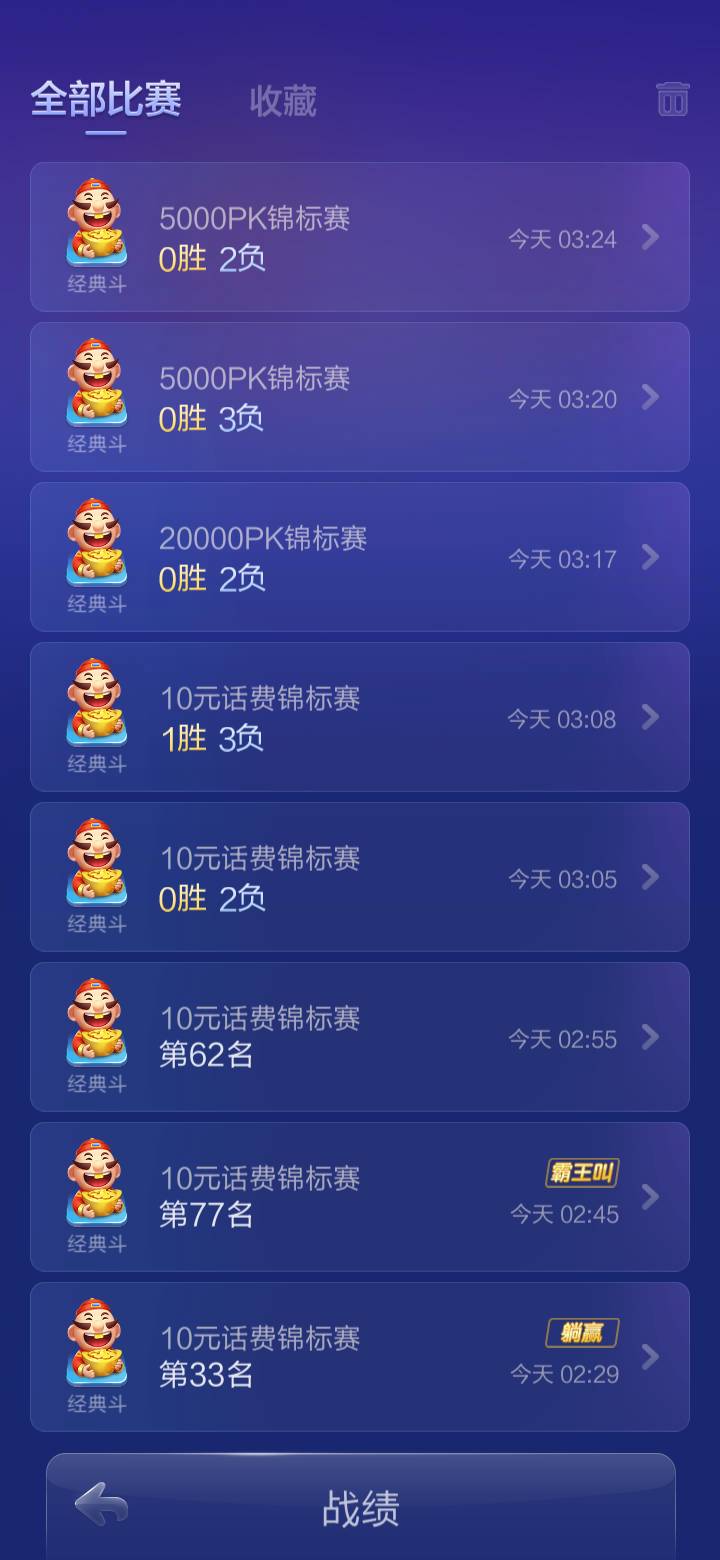Expand the 第33名 record with the chevron
The width and height of the screenshot is (720, 1560).
point(651,1357)
